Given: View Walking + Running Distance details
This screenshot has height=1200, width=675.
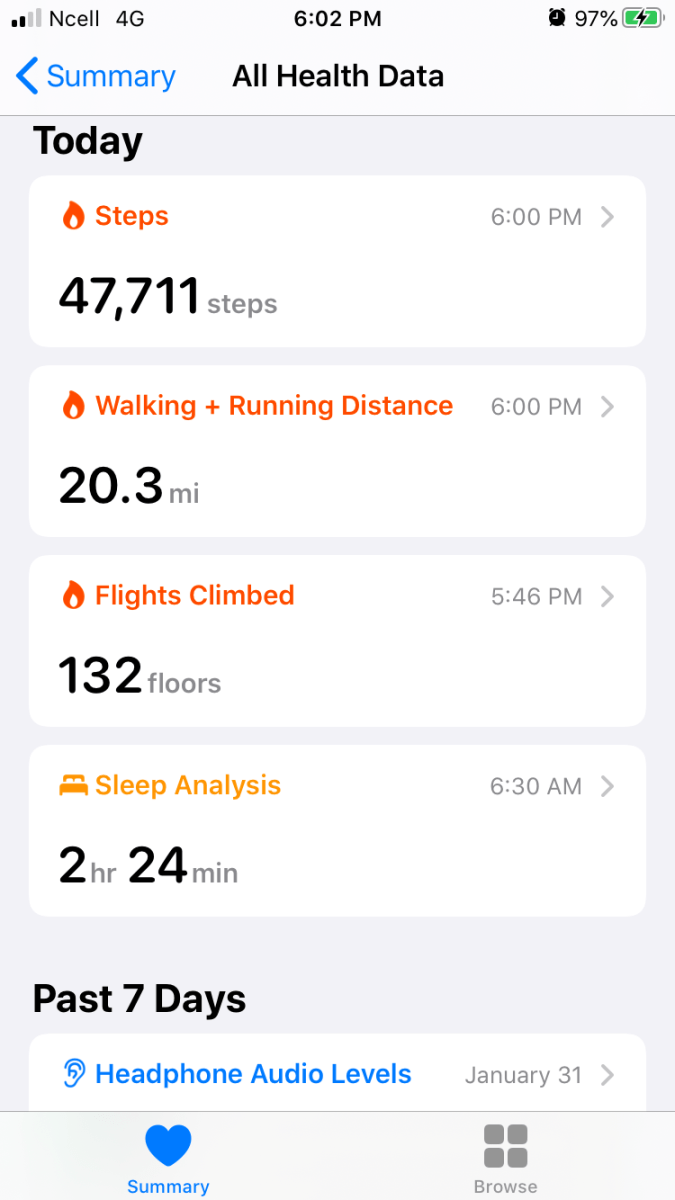Looking at the screenshot, I should [x=337, y=451].
